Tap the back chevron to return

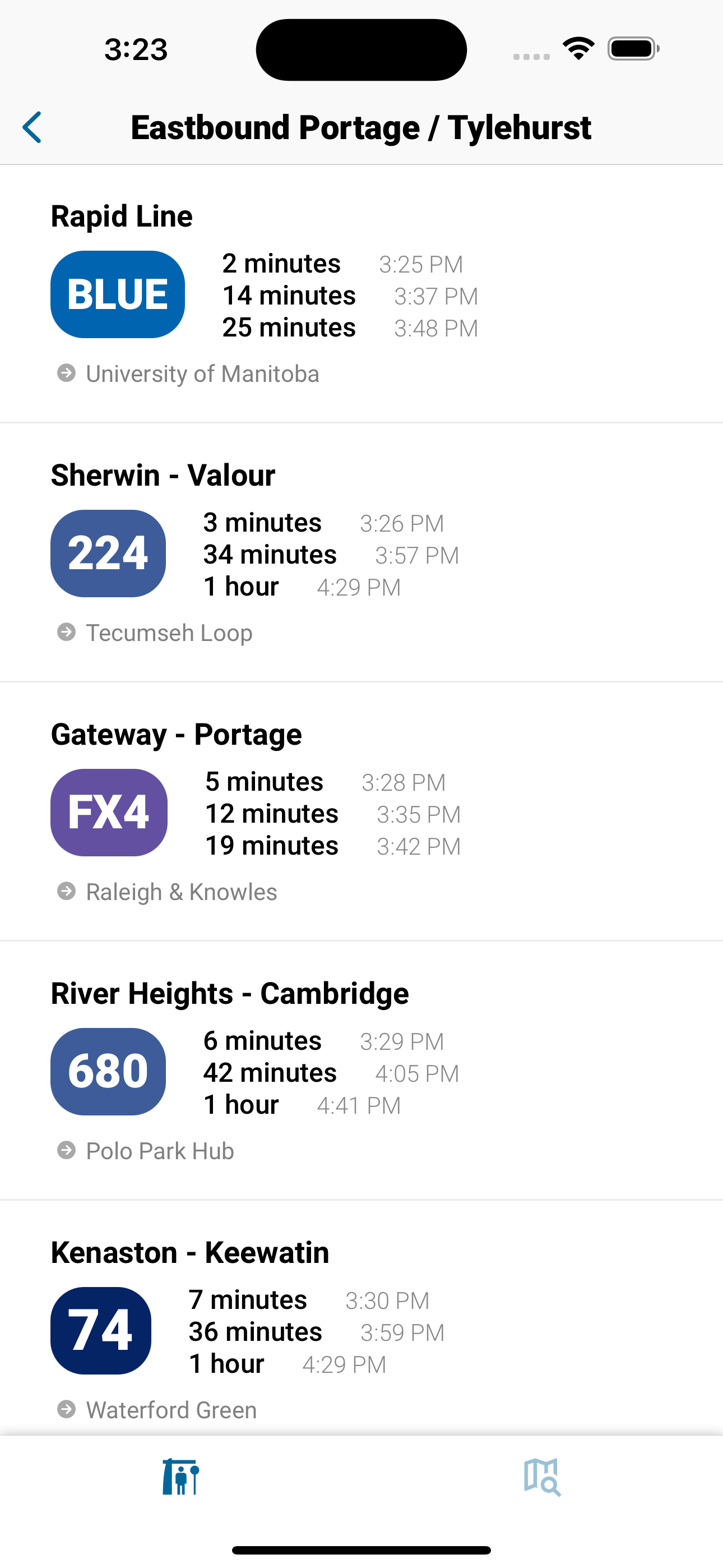(x=33, y=127)
